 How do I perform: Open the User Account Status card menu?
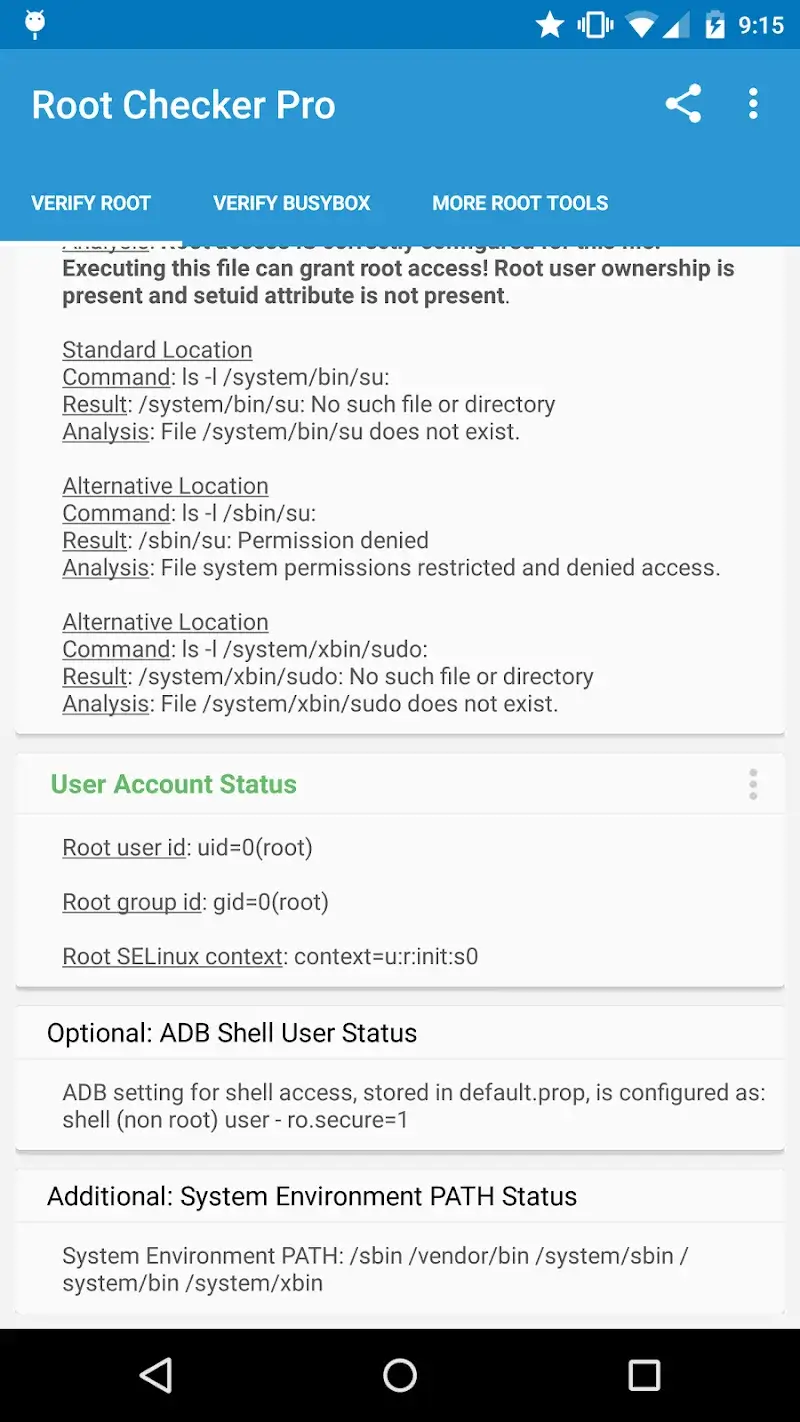click(x=753, y=784)
